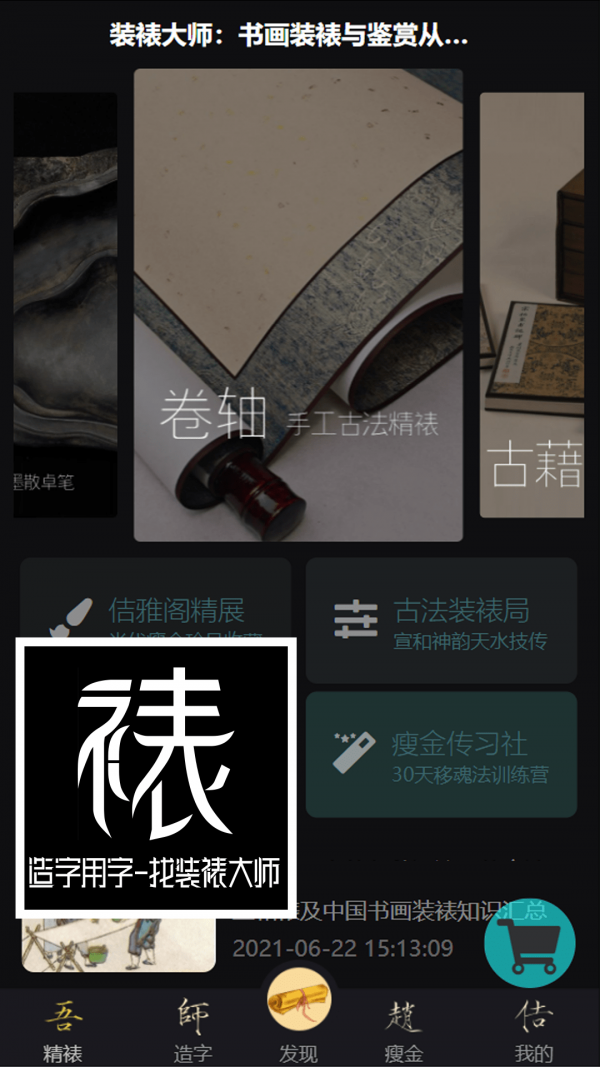Switch to the 瘦金 tab
The height and width of the screenshot is (1067, 600).
click(x=404, y=1030)
